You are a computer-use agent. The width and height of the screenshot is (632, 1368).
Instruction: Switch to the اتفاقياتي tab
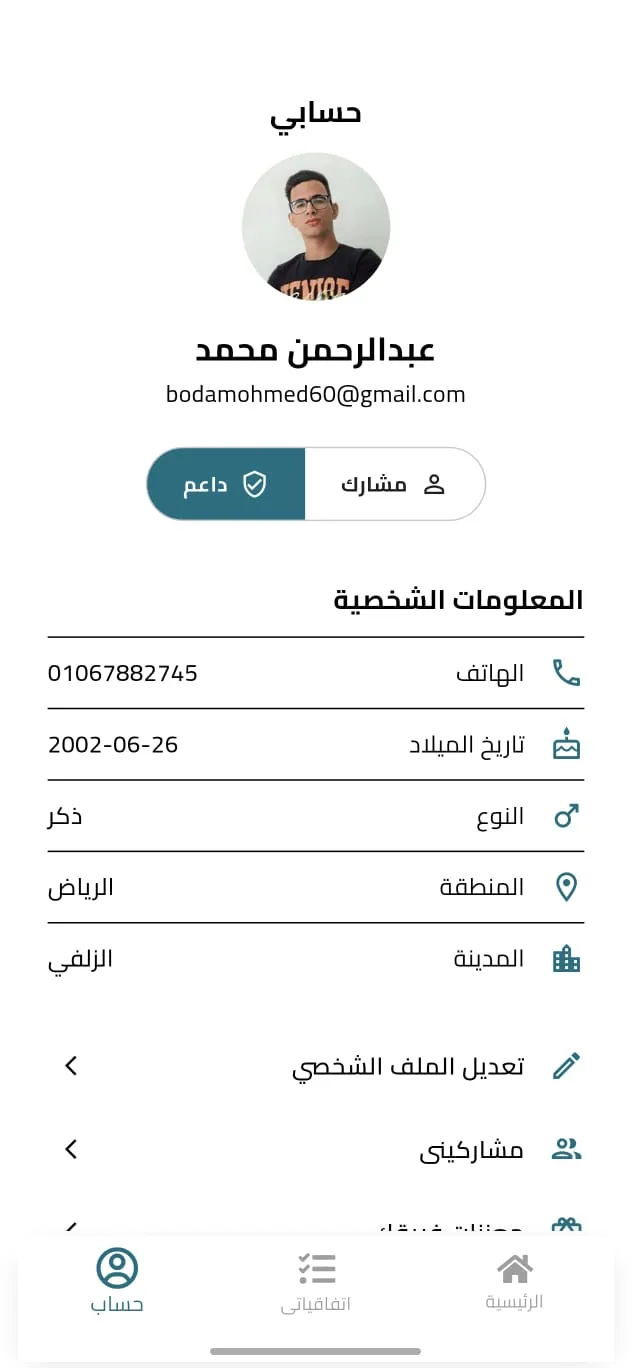316,1282
